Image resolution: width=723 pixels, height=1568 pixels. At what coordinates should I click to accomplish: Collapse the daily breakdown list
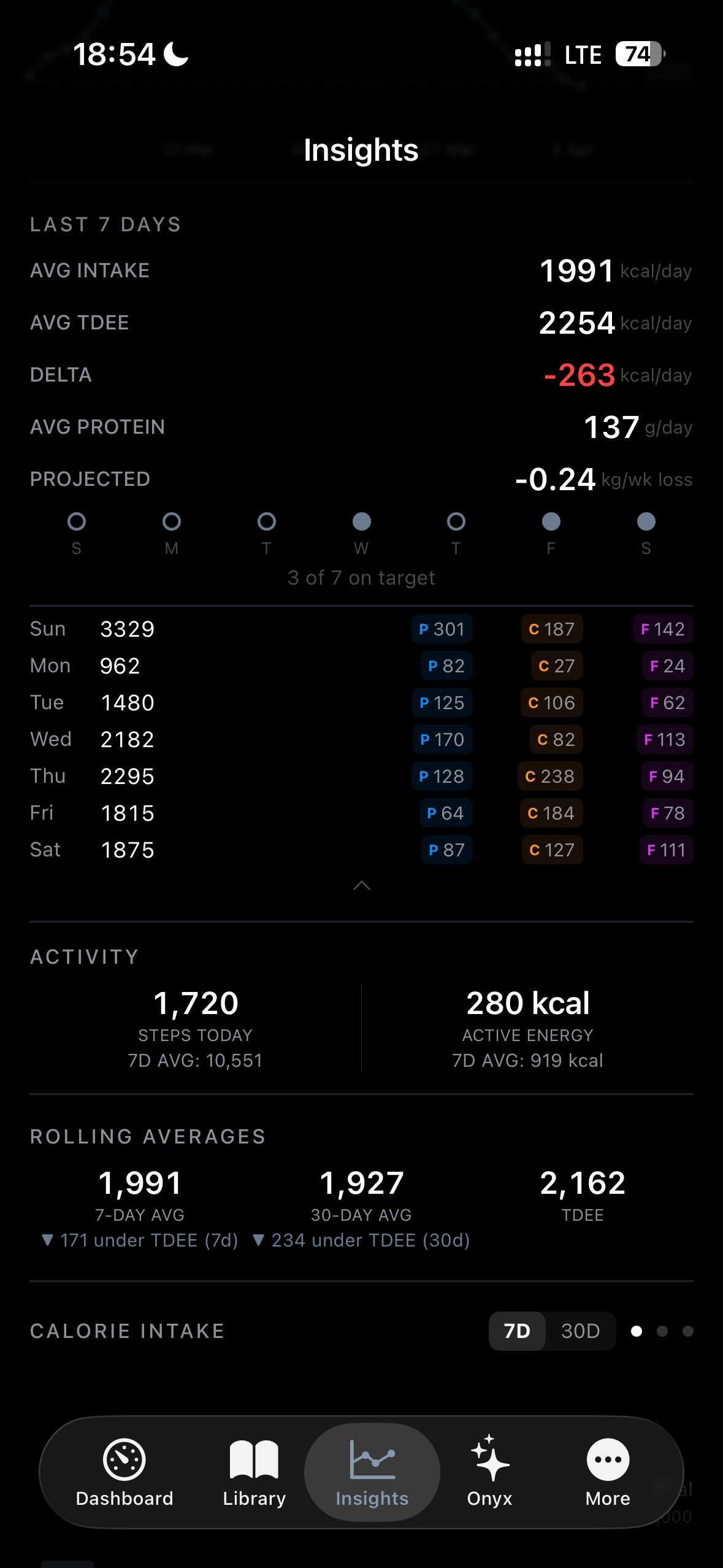362,885
